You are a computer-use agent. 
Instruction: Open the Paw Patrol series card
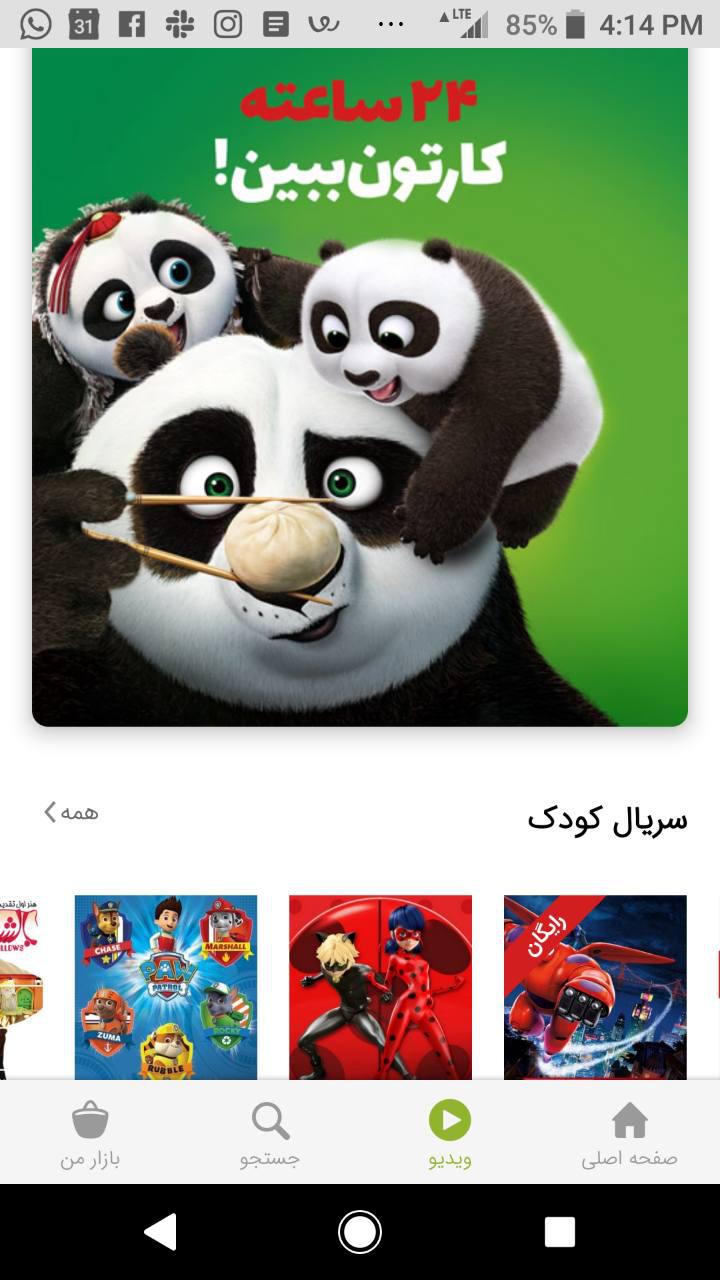(x=166, y=986)
